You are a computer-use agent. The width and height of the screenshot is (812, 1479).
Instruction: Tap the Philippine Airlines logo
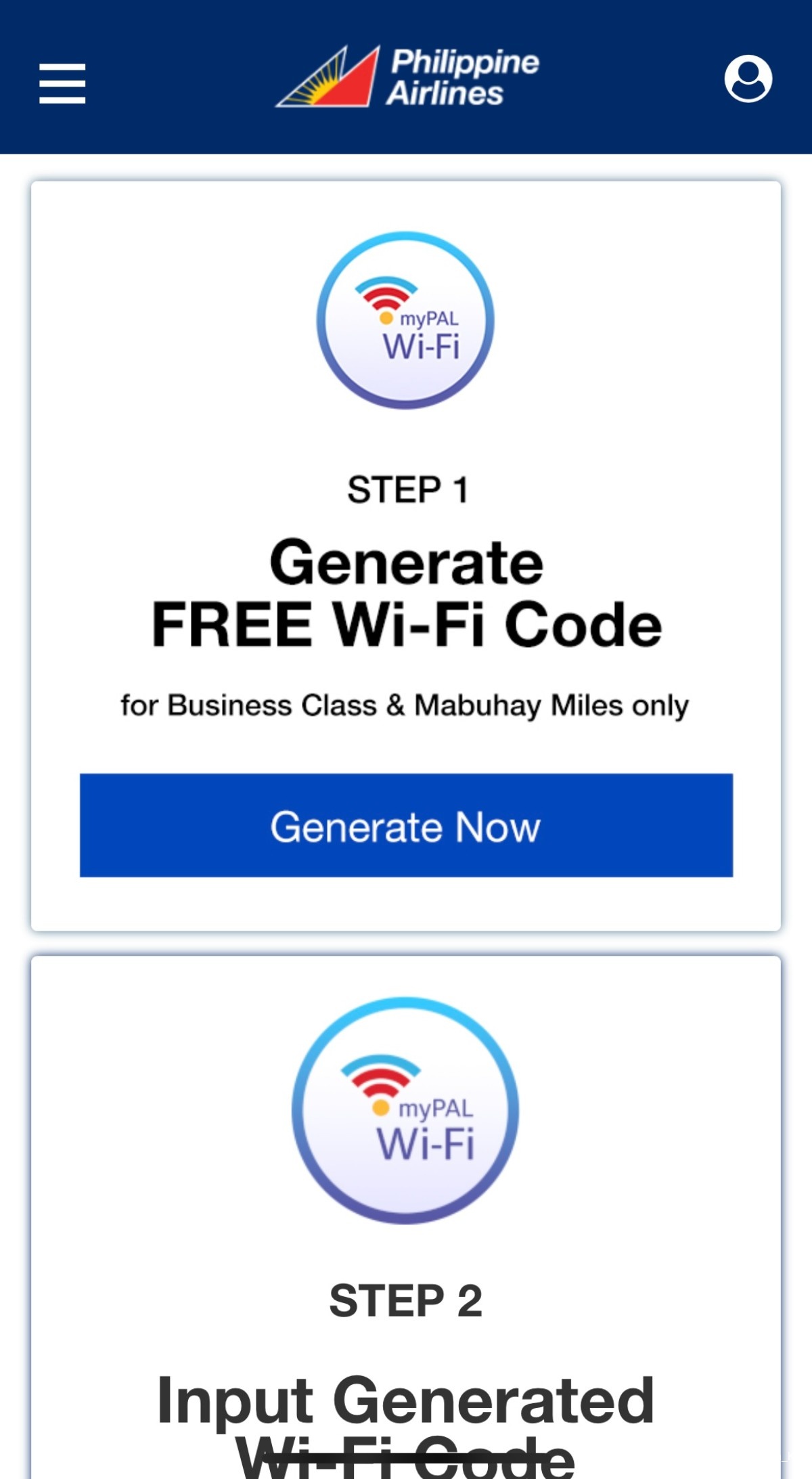coord(407,76)
